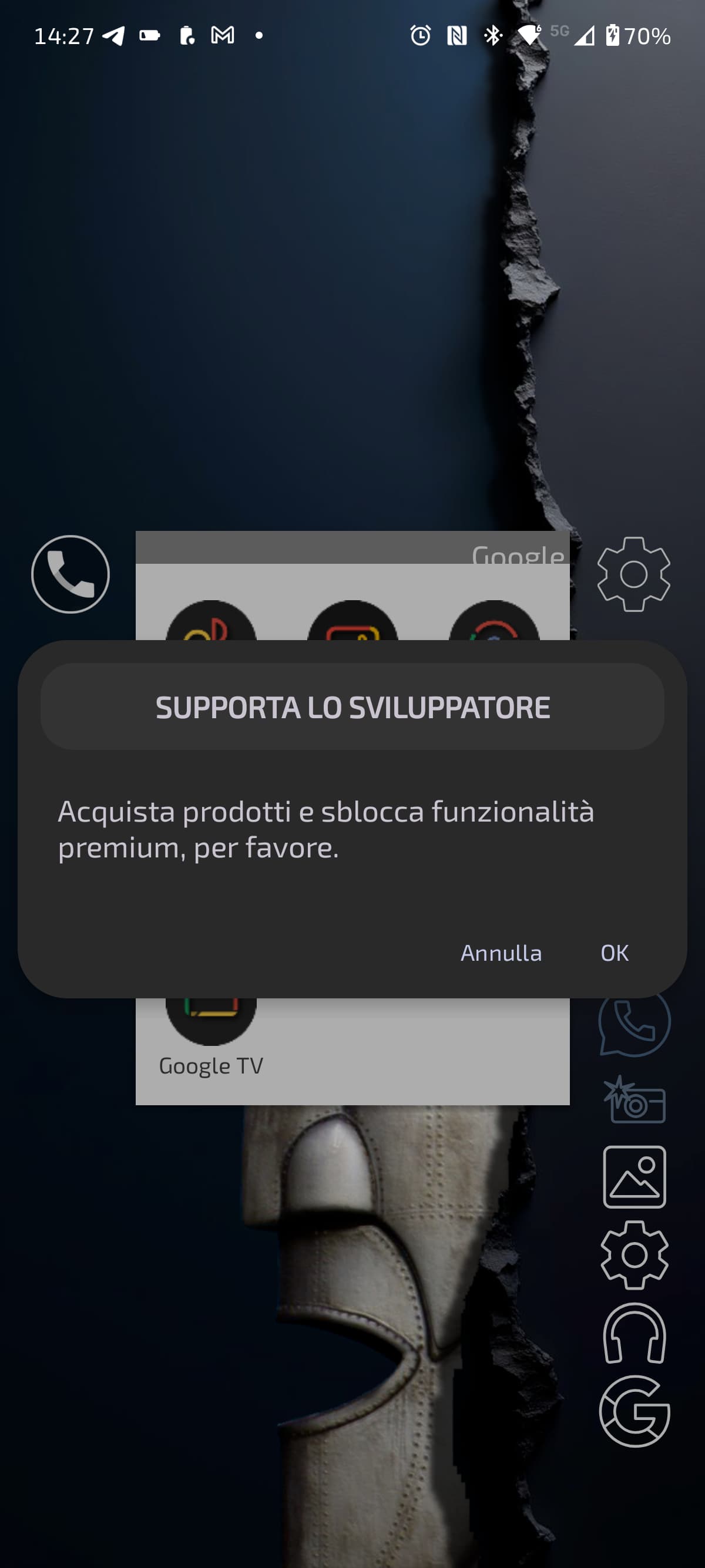The height and width of the screenshot is (1568, 705).
Task: Open the gallery picture icon
Action: (634, 1177)
